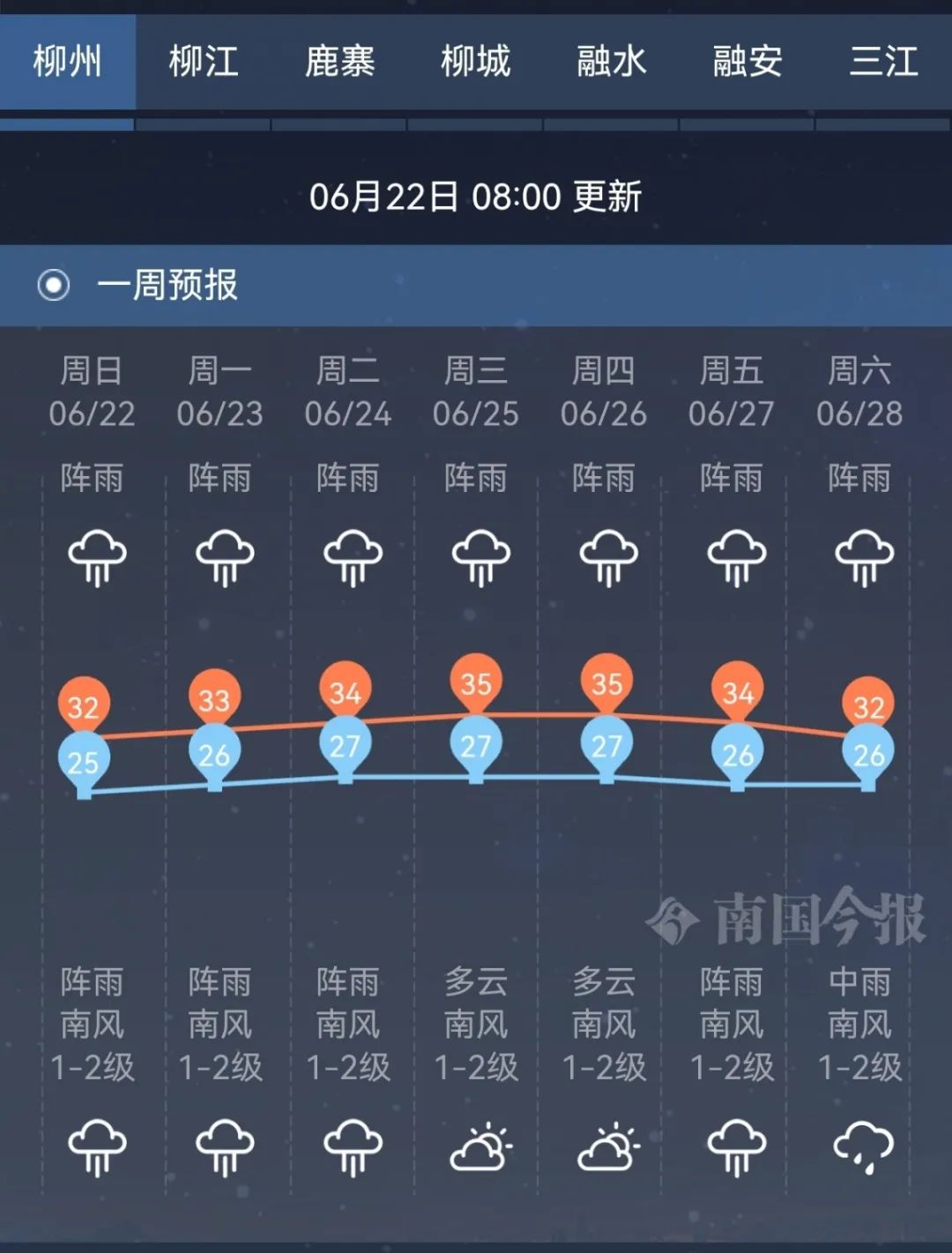
Task: Select the 柳州 city tab
Action: tap(68, 62)
